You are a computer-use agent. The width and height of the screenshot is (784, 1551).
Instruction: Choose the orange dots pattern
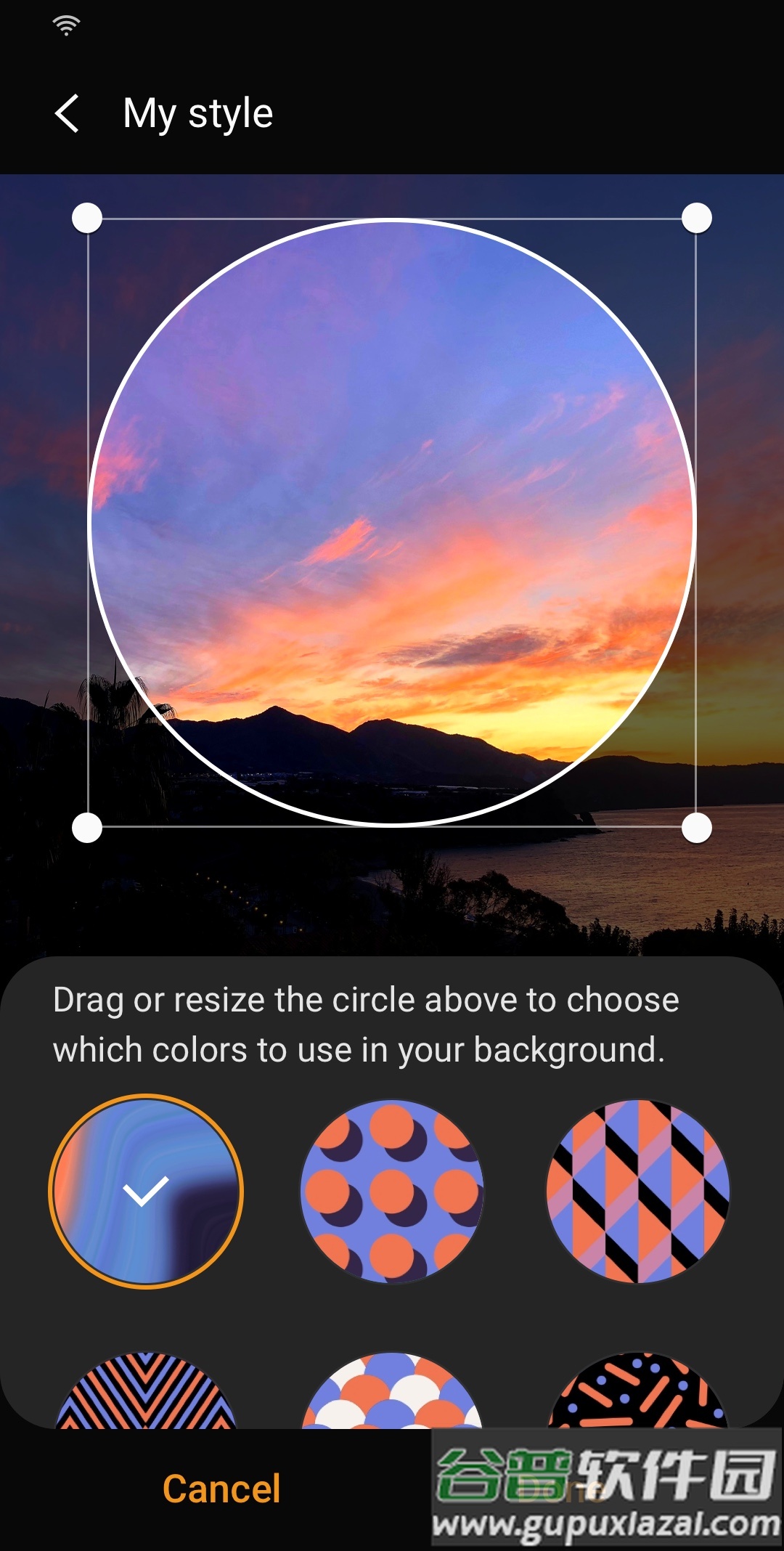[x=392, y=1192]
